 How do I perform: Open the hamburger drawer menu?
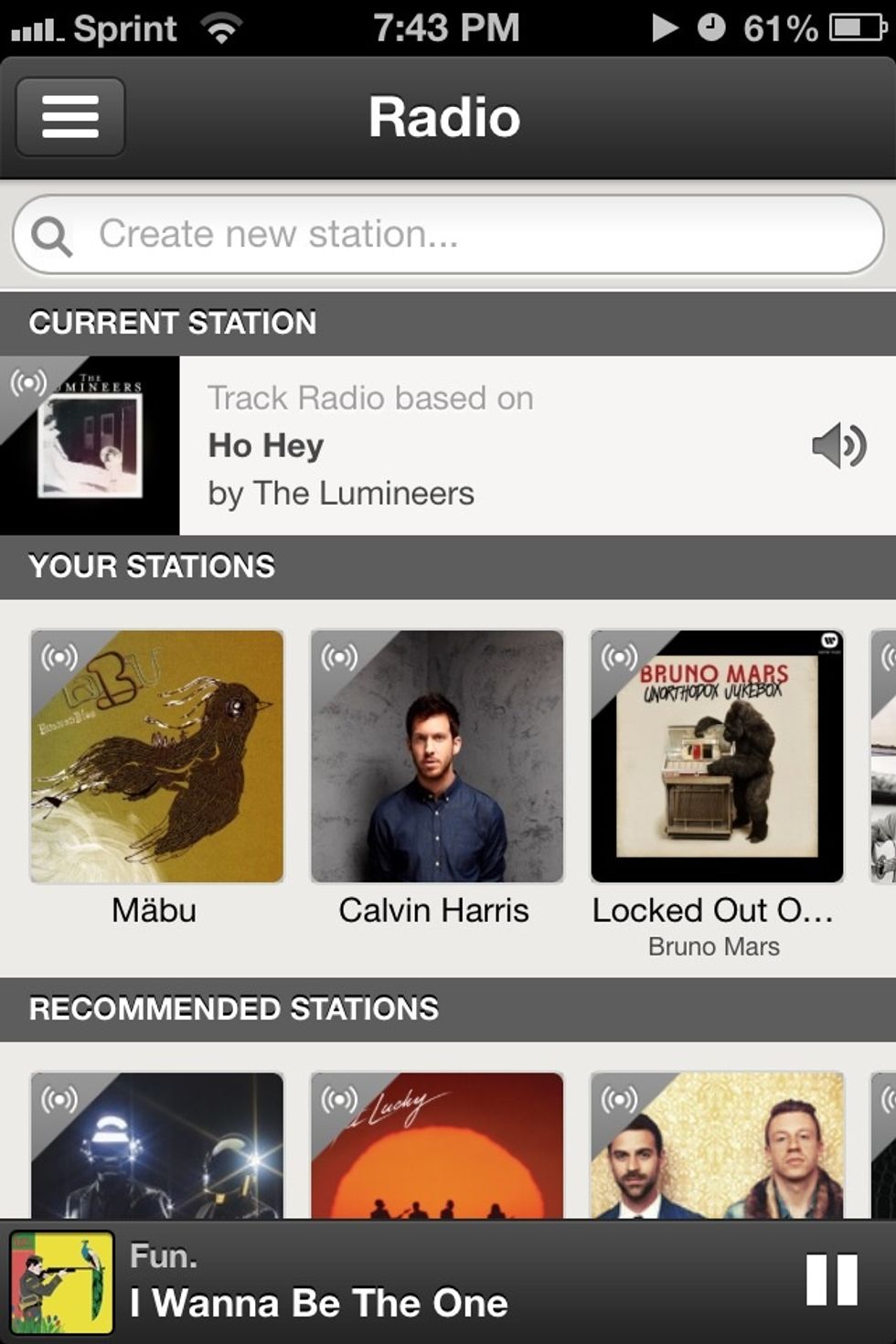click(70, 117)
